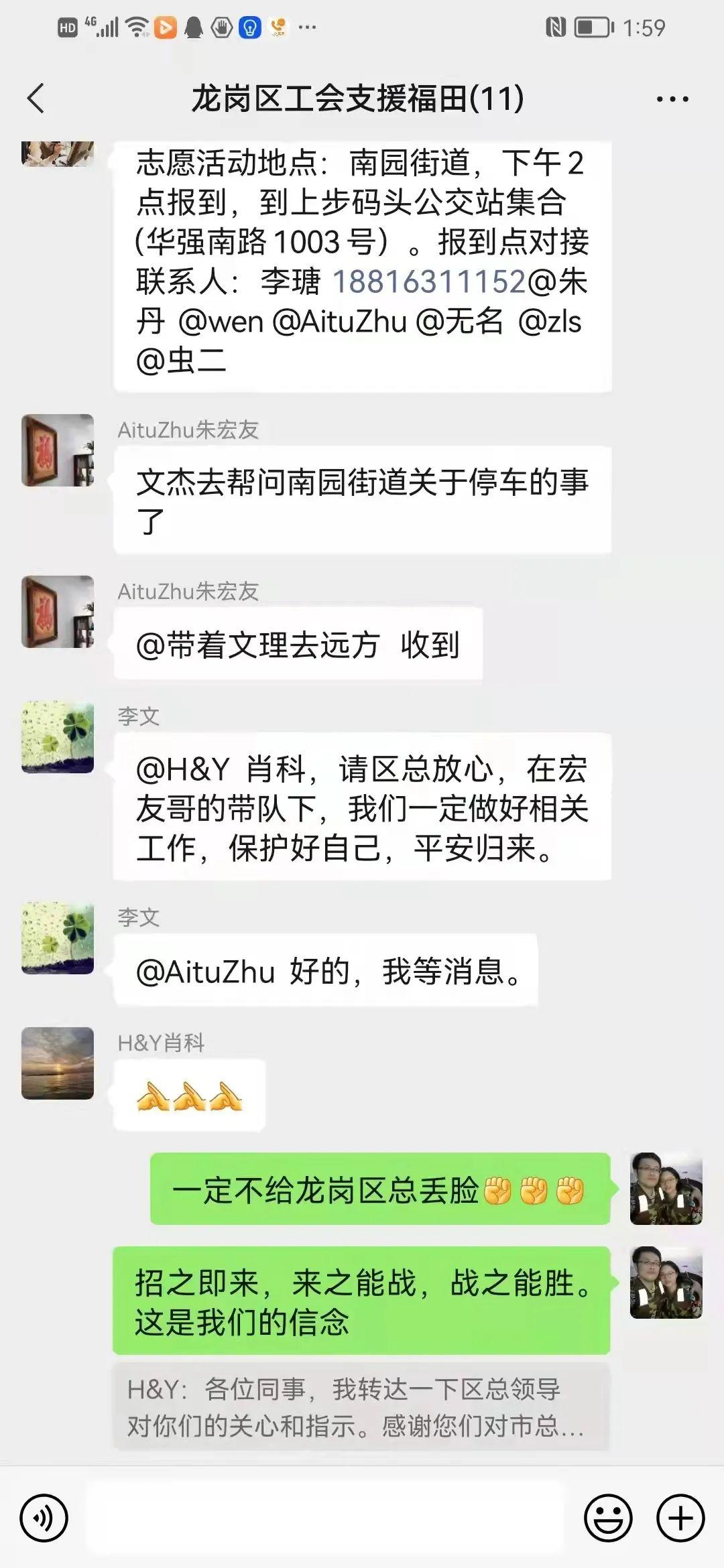The height and width of the screenshot is (1568, 724).
Task: Open 李文's avatar beside 我等消息 message
Action: coord(58,937)
